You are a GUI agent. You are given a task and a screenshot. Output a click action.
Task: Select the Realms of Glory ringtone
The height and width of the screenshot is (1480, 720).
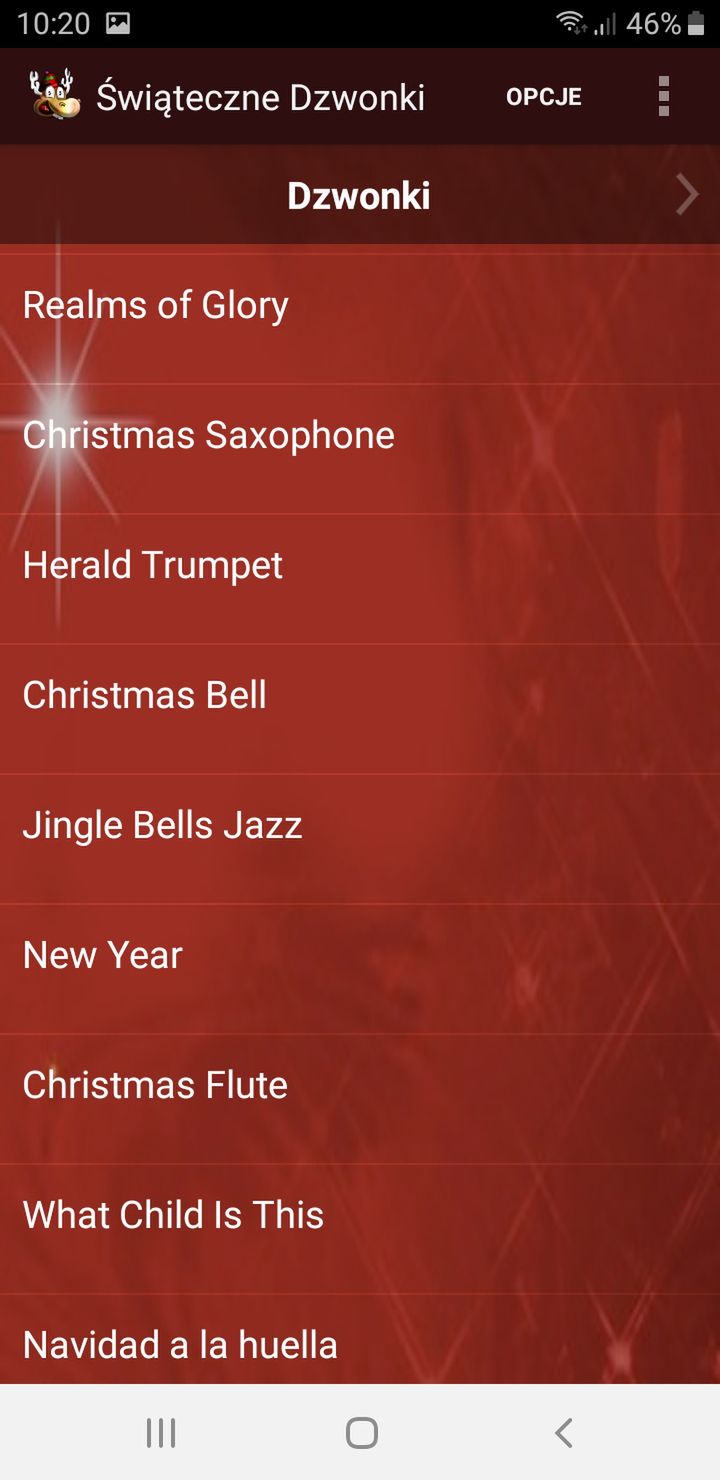coord(360,305)
